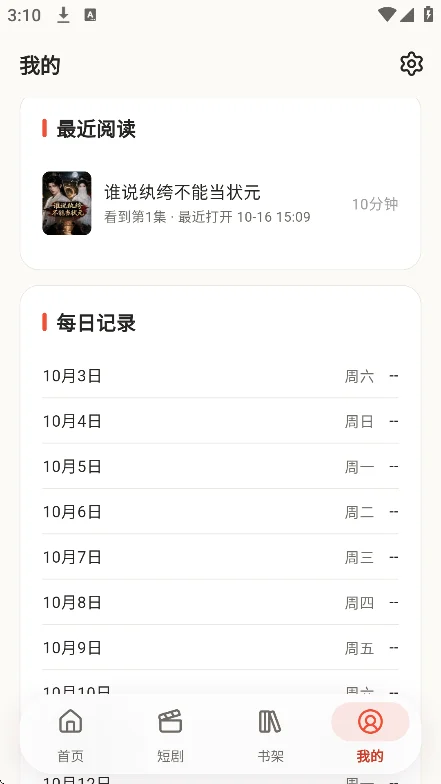Select the 我的 tab
Viewport: 441px width, 784px height.
[x=370, y=734]
